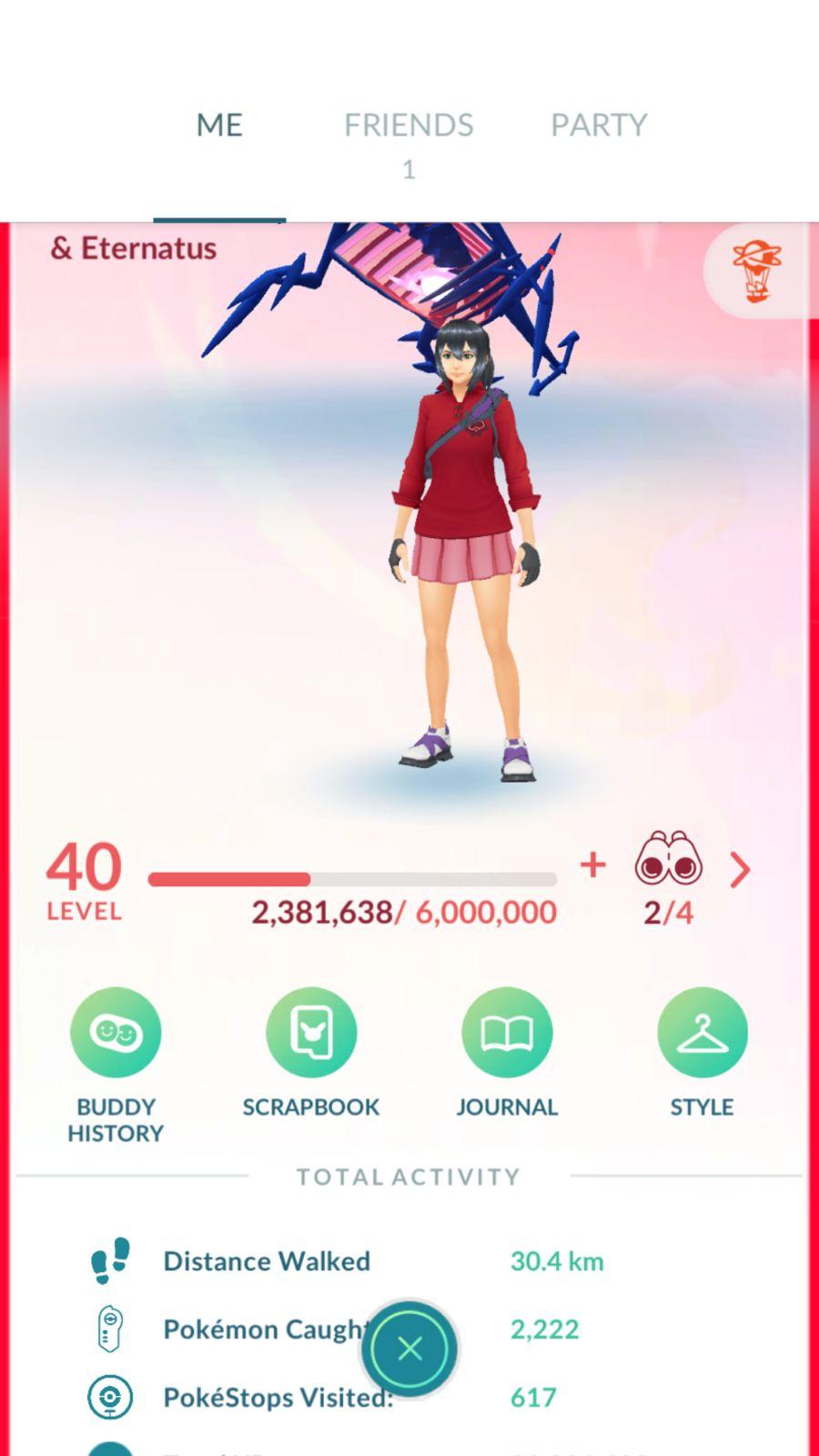View the Journal
Viewport: 819px width, 1456px height.
507,1033
